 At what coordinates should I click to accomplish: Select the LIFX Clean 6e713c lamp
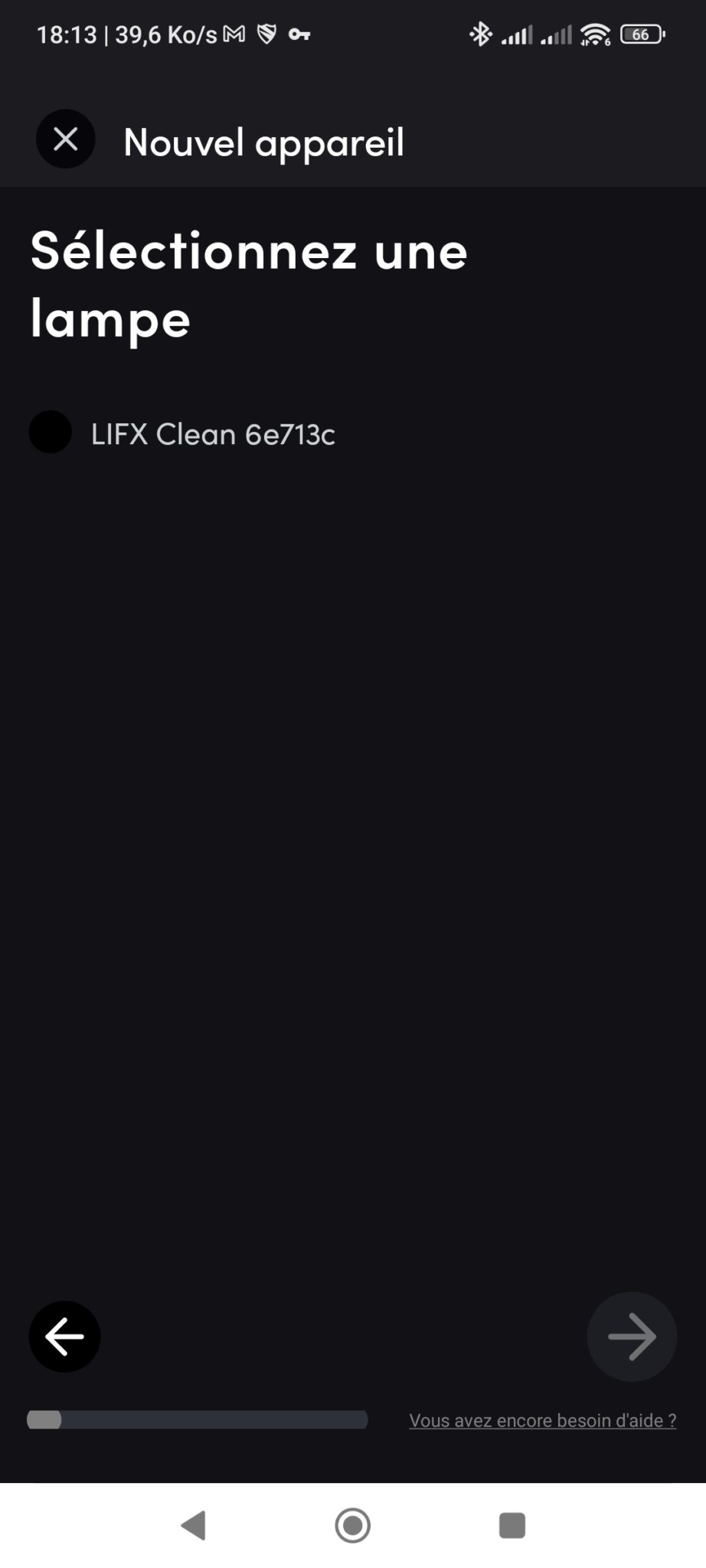point(182,433)
